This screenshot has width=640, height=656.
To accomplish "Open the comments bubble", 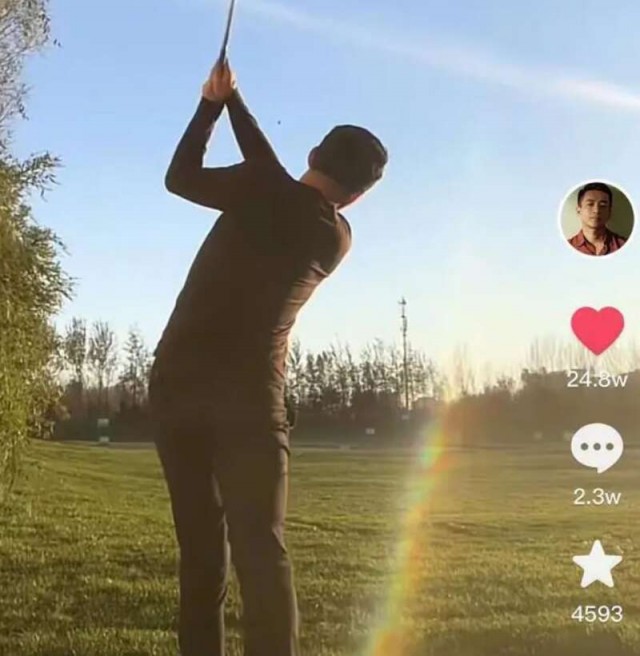I will tap(597, 448).
